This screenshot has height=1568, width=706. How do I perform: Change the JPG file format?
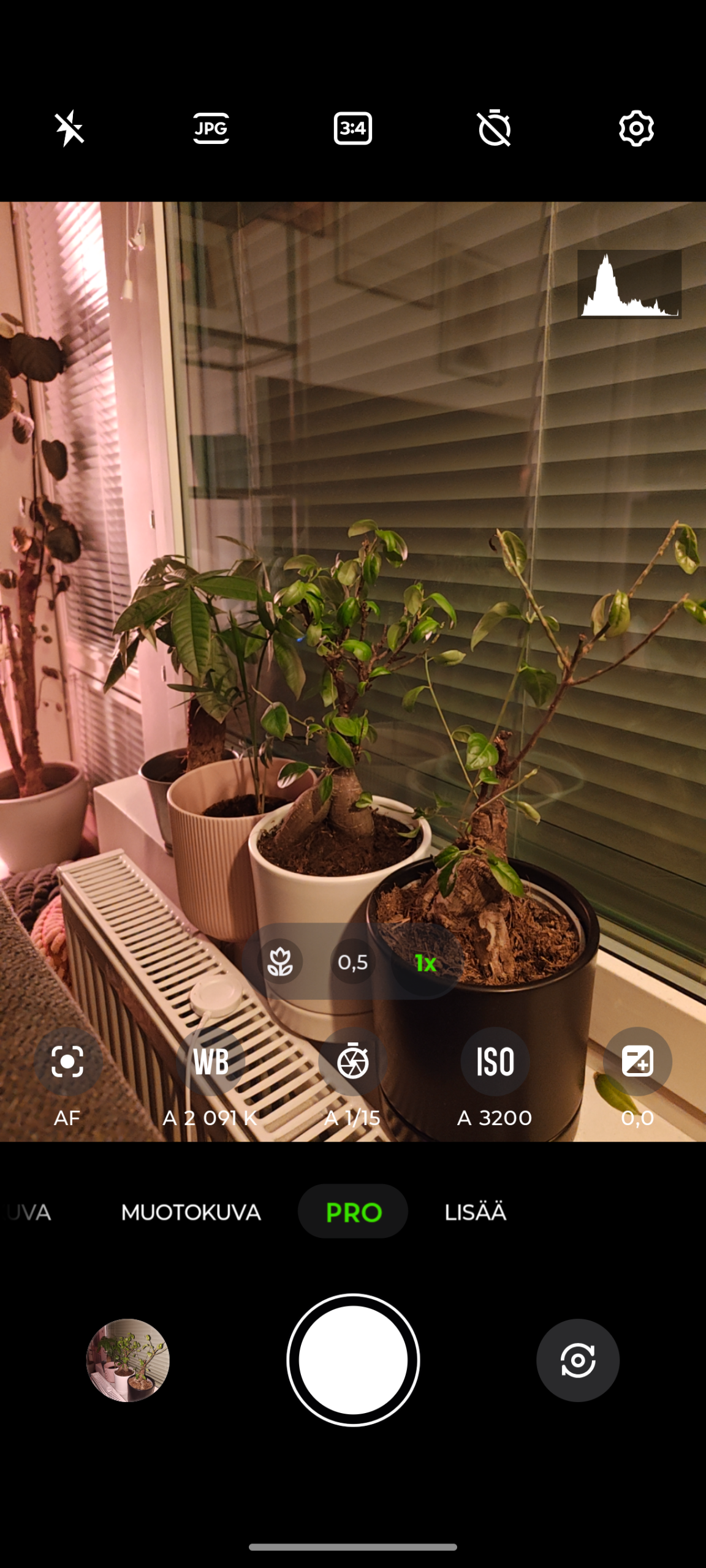pyautogui.click(x=211, y=129)
